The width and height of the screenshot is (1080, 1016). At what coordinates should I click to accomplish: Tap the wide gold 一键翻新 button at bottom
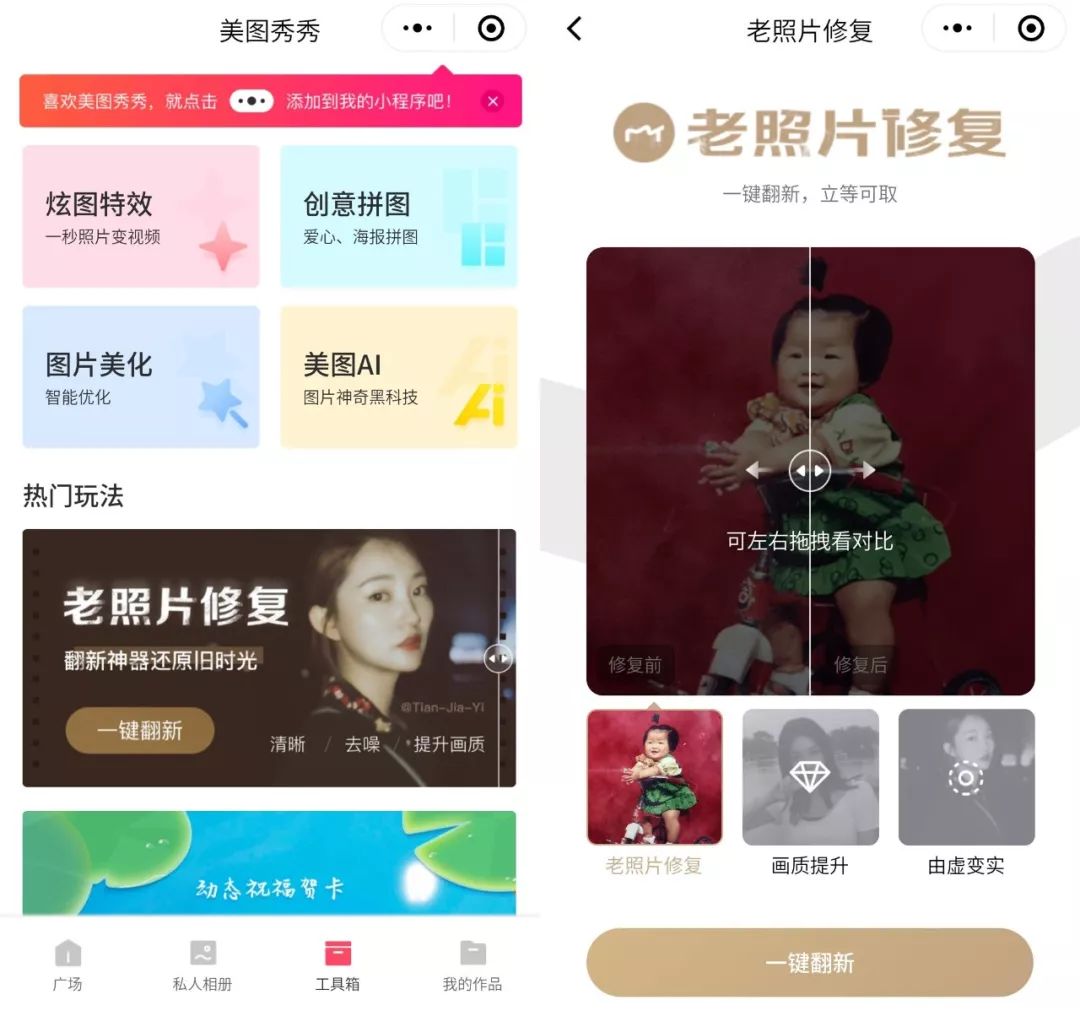[809, 962]
